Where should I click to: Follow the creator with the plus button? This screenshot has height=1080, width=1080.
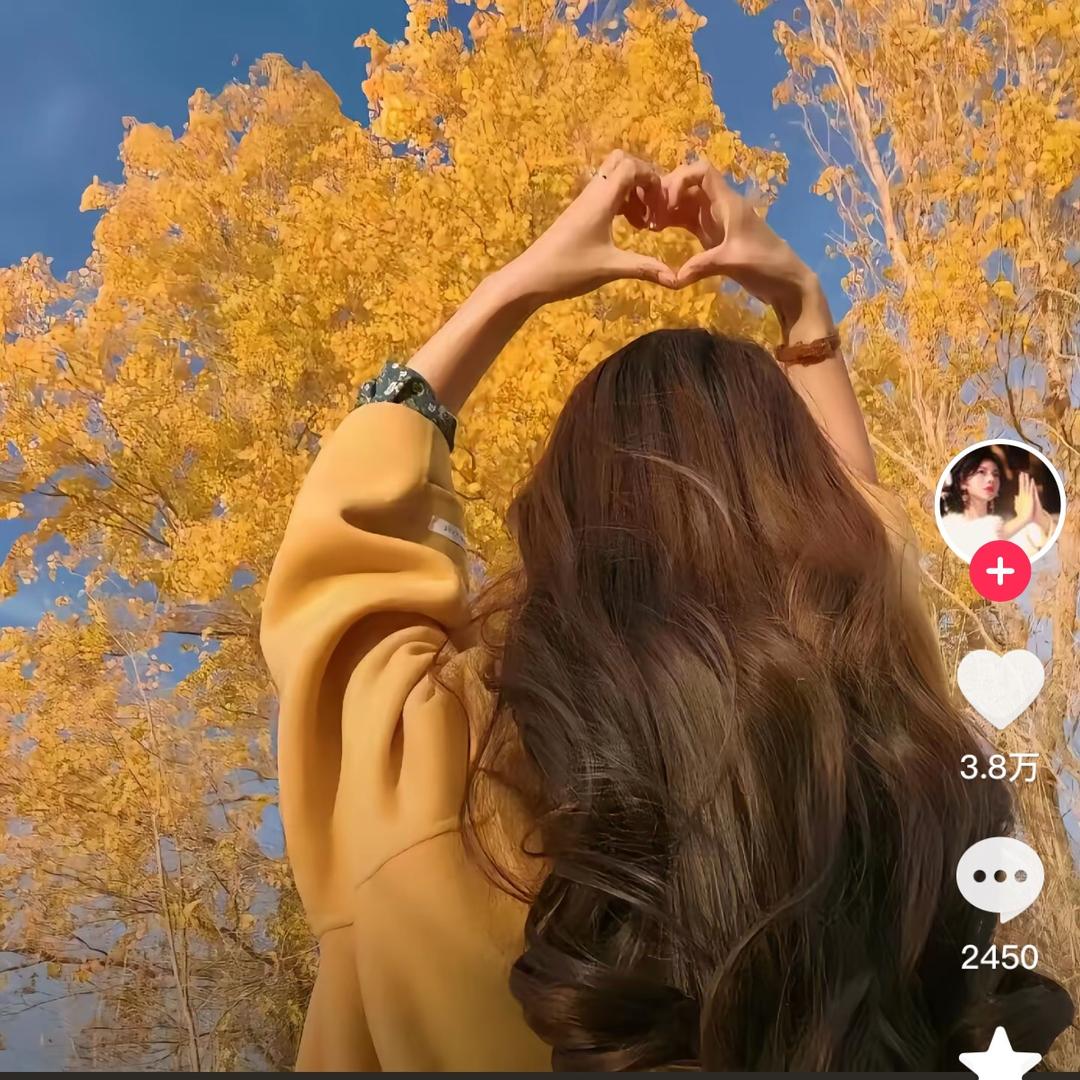999,572
